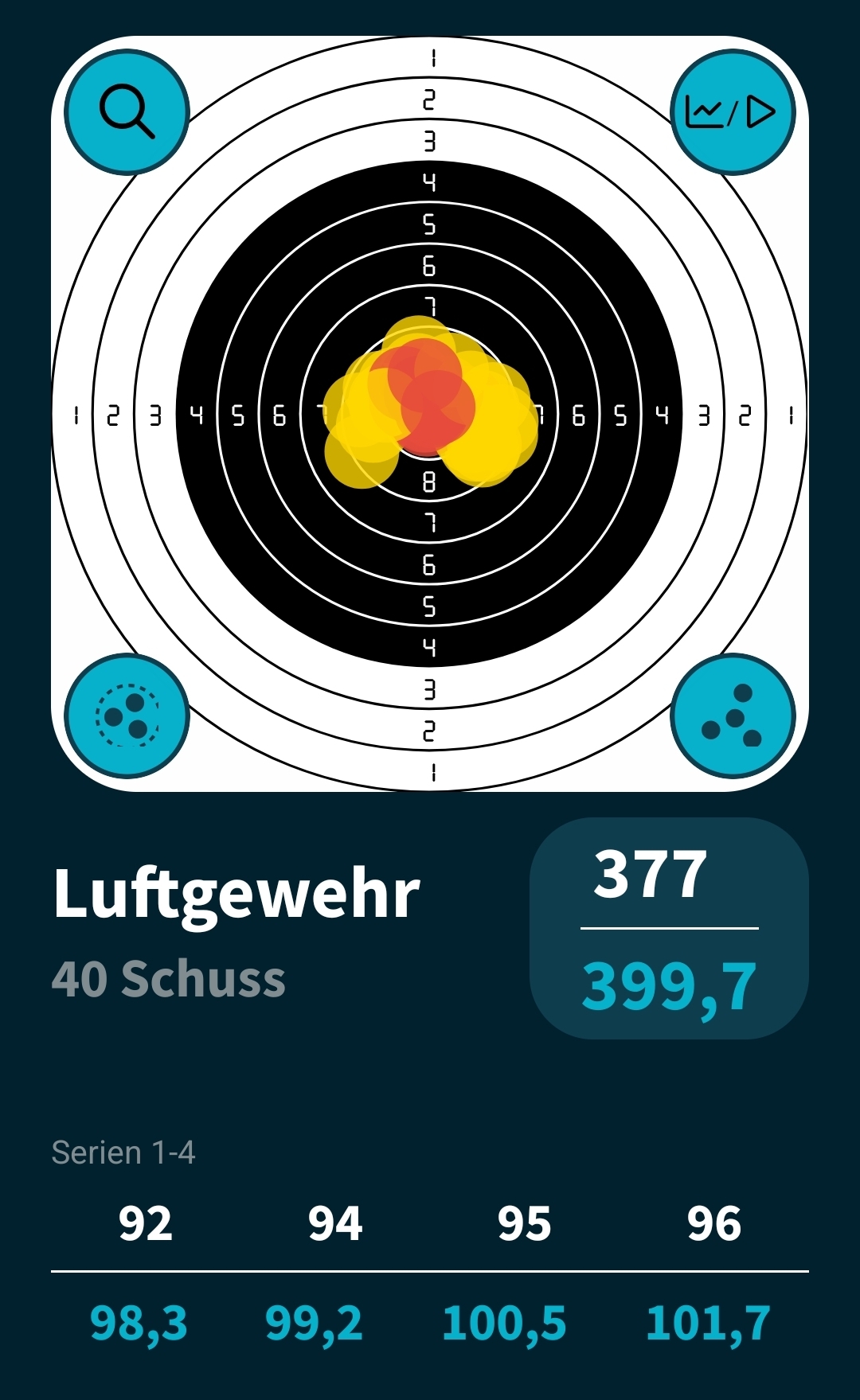Tap the button with four shot dots
Viewport: 860px width, 1400px height.
[x=733, y=715]
